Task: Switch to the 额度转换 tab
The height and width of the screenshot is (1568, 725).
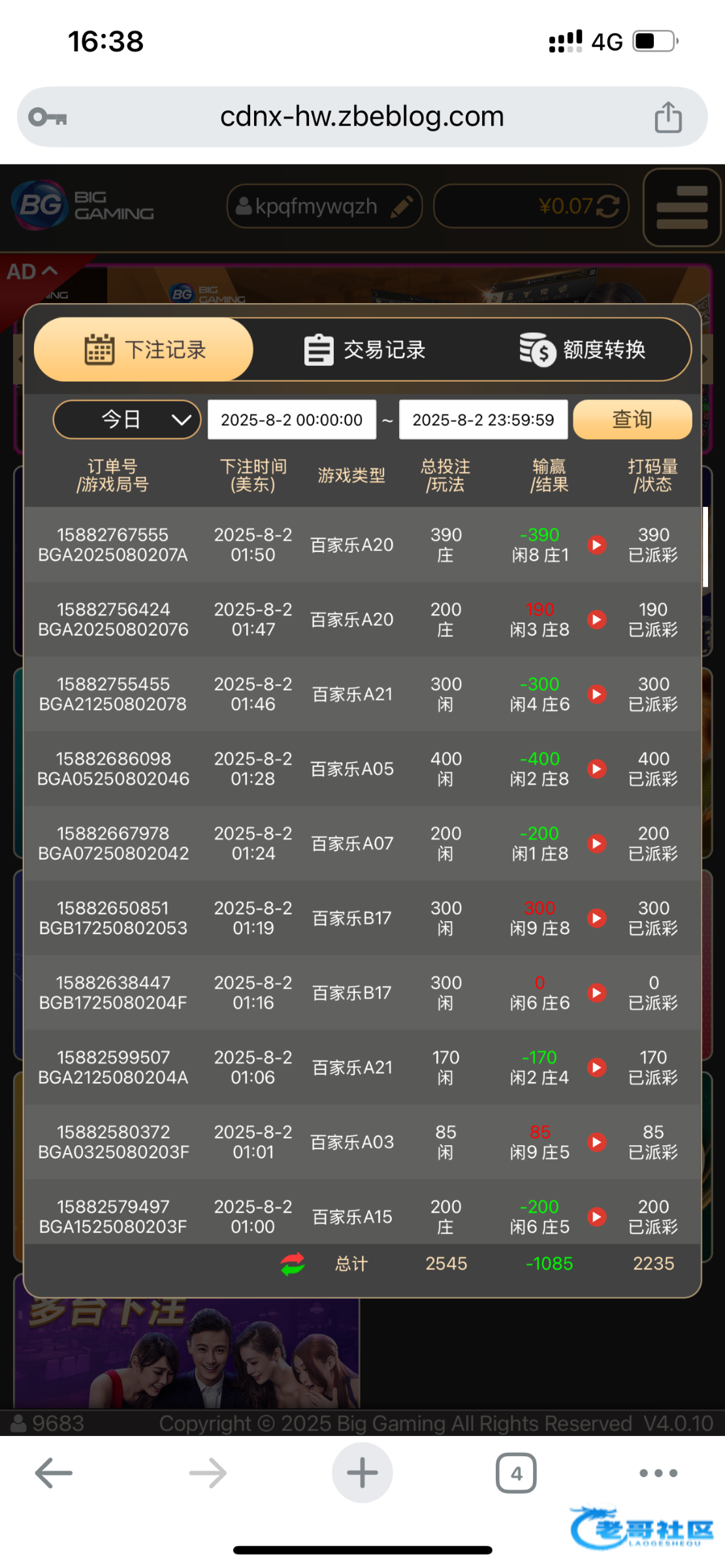Action: tap(582, 350)
